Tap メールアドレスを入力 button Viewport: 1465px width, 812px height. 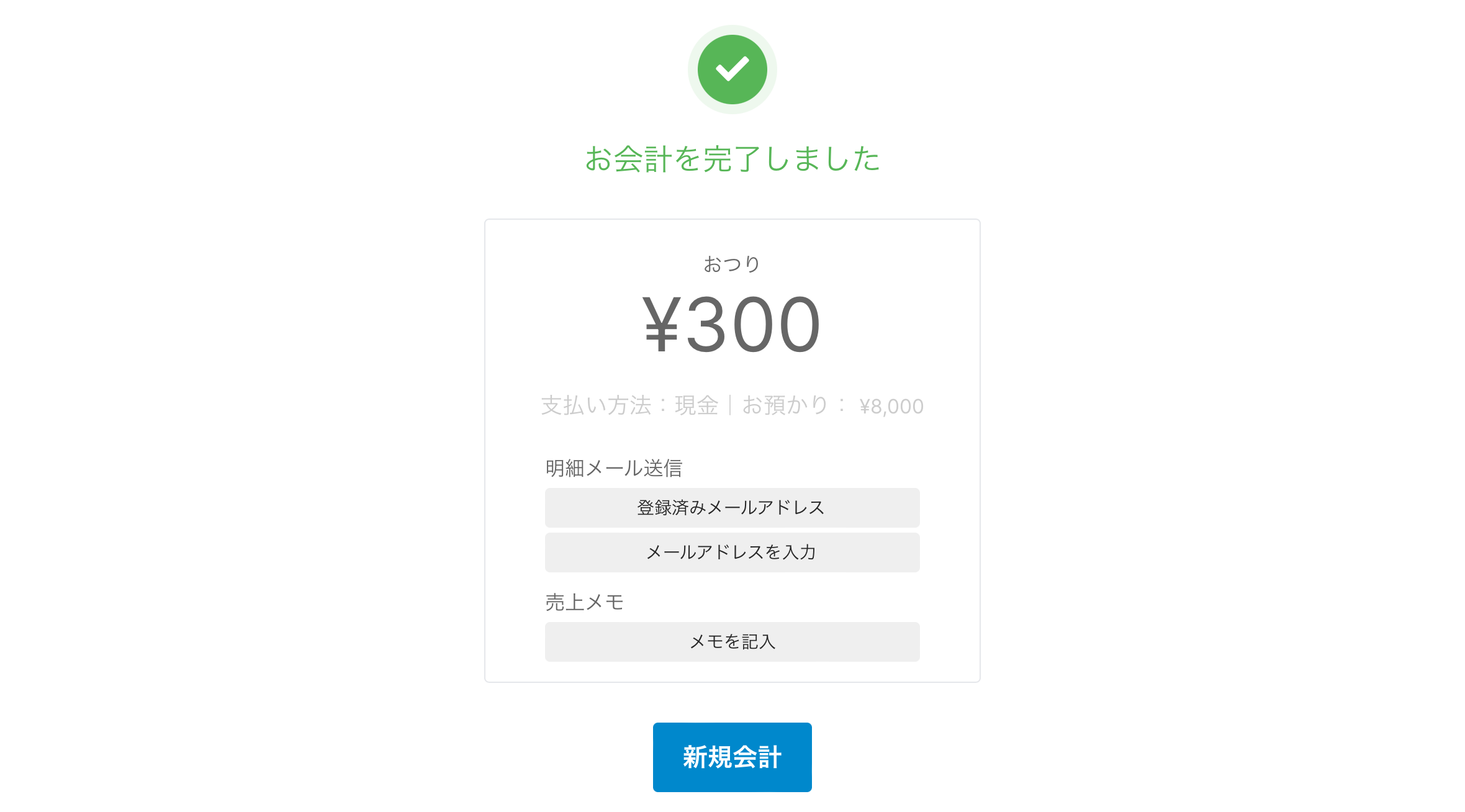point(732,553)
